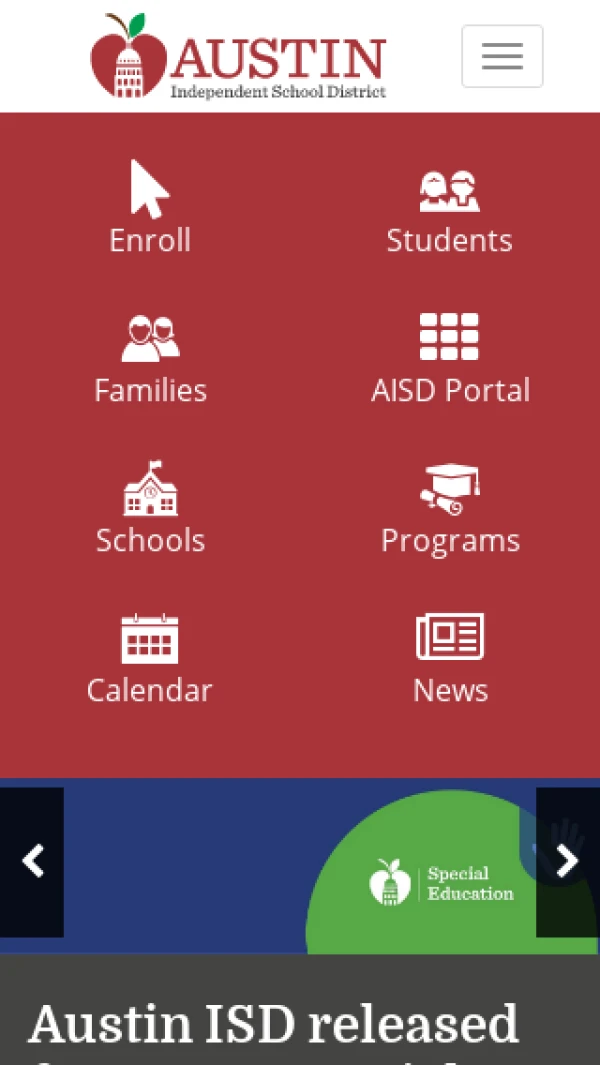Open the Families section

tap(150, 360)
